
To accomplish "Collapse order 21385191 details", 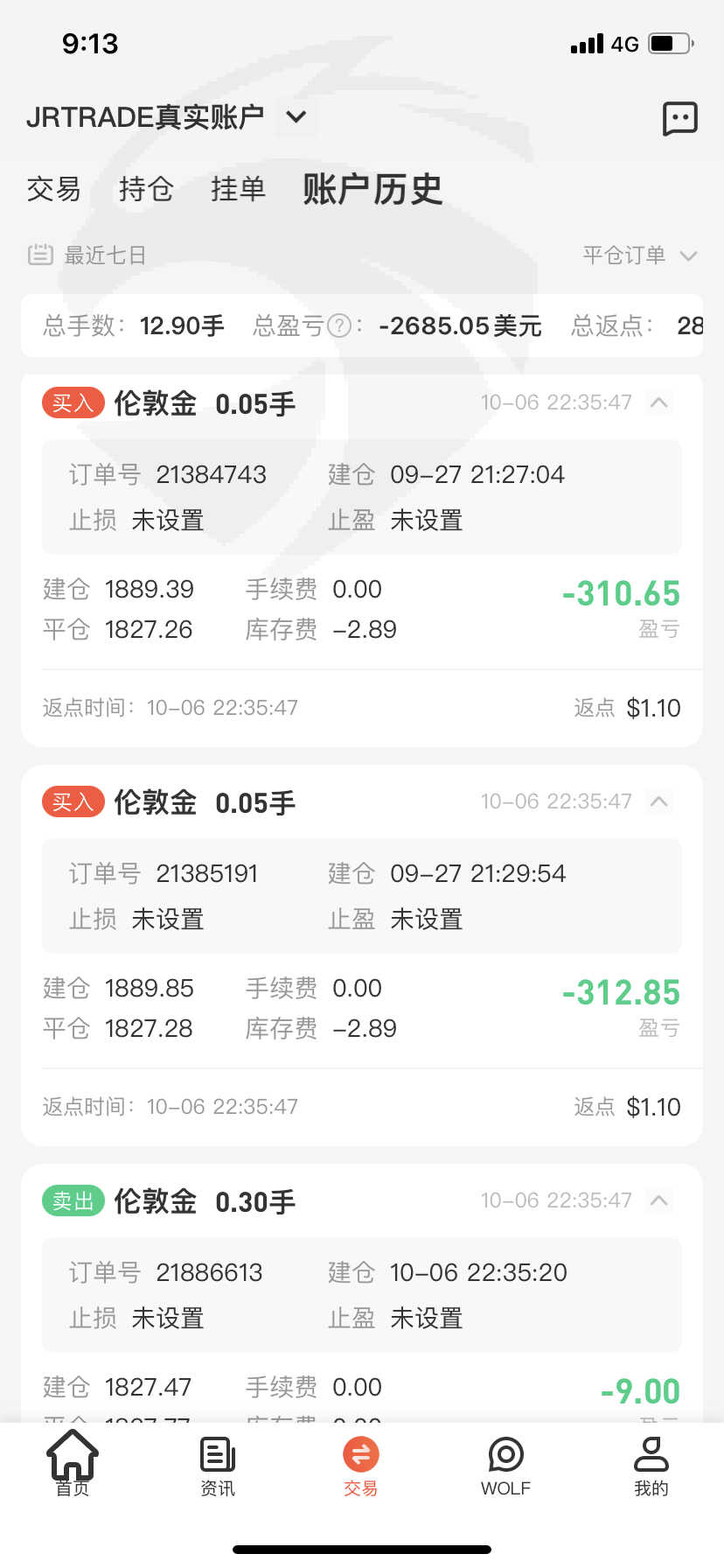I will pyautogui.click(x=659, y=801).
